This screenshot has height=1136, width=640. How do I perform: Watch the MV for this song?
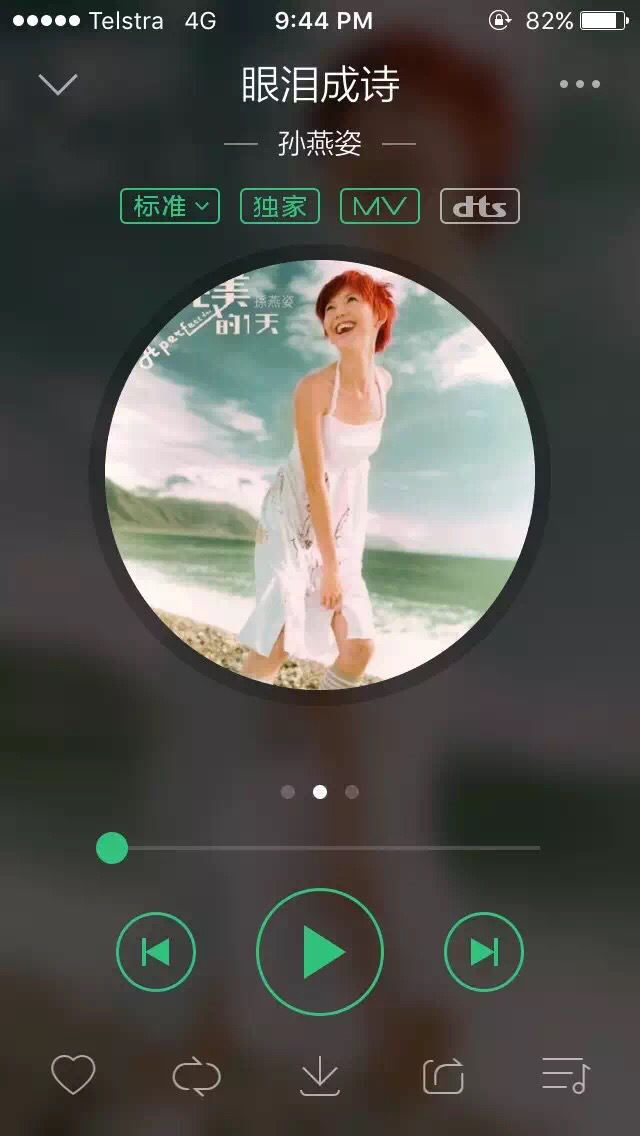(380, 206)
